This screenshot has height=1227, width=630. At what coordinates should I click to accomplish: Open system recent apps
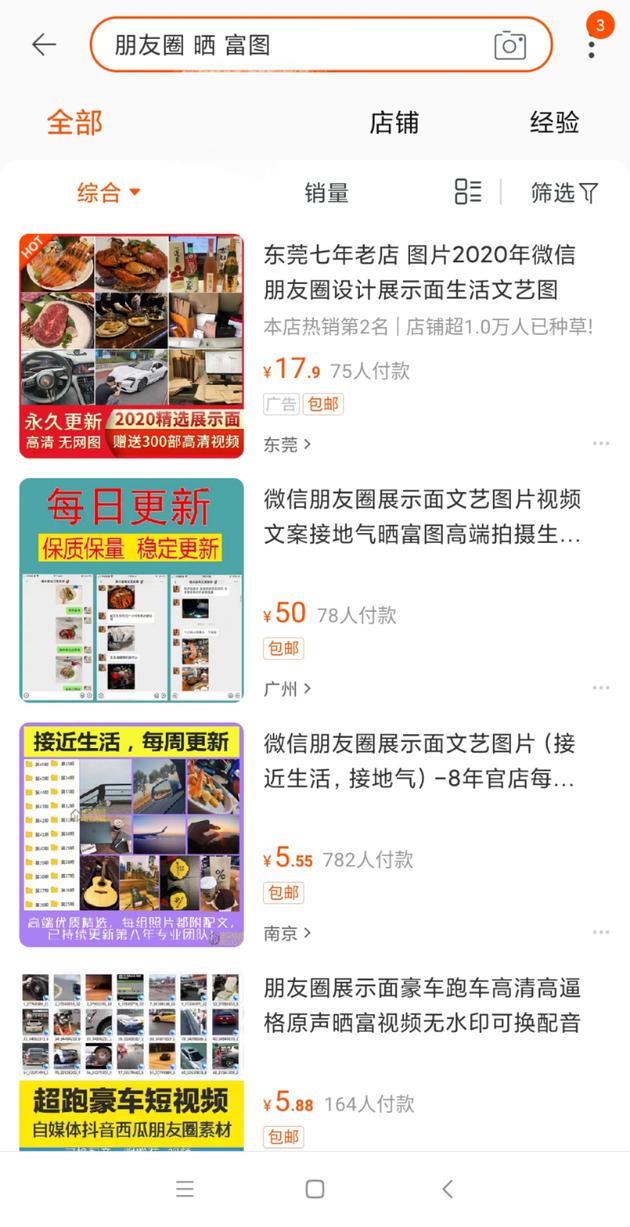[x=185, y=1189]
